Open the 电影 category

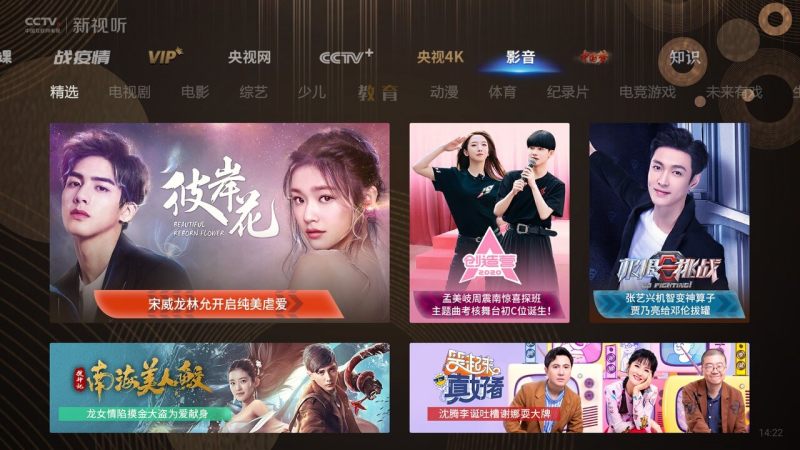[x=195, y=92]
